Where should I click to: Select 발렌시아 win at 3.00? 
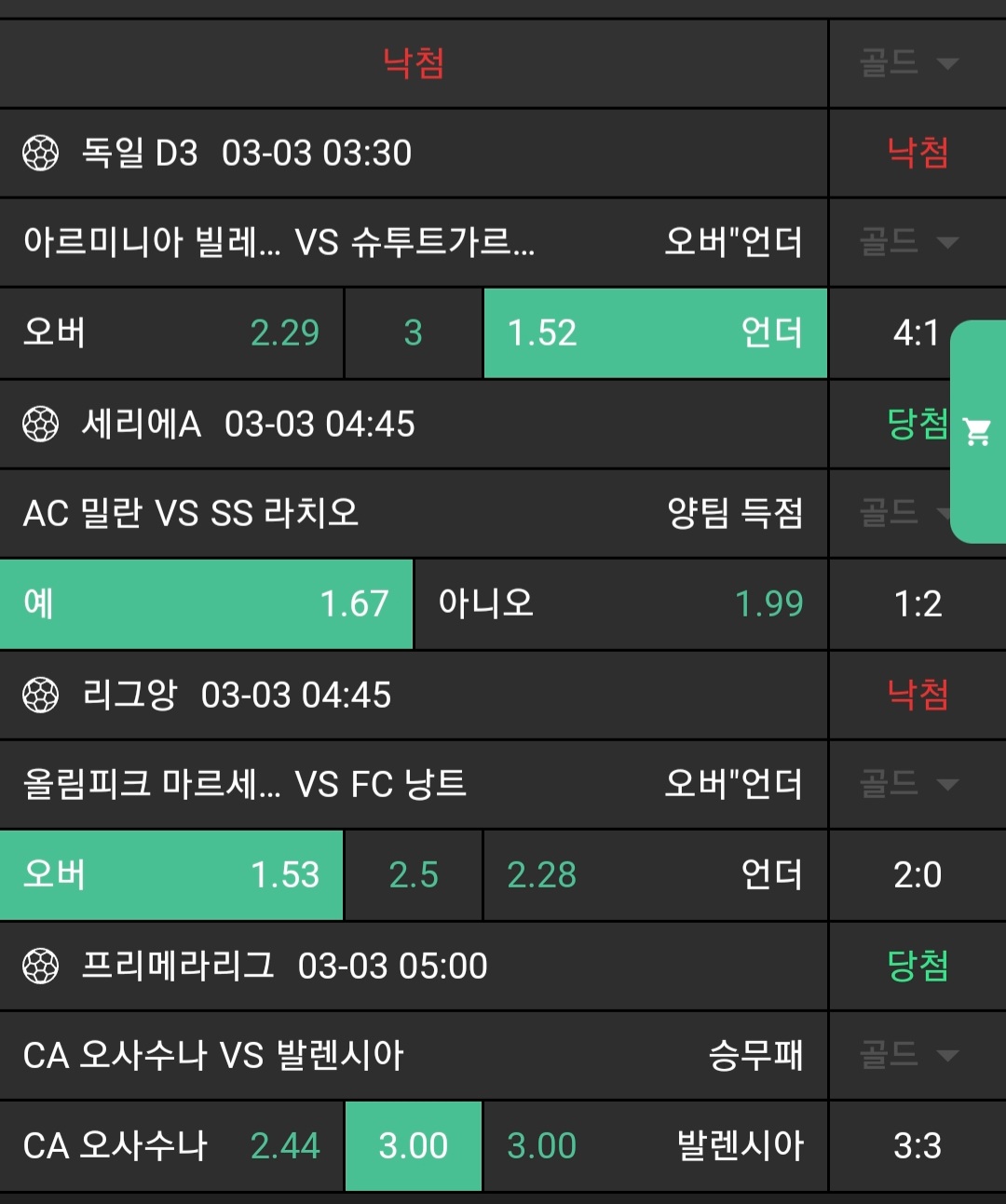pos(655,1145)
